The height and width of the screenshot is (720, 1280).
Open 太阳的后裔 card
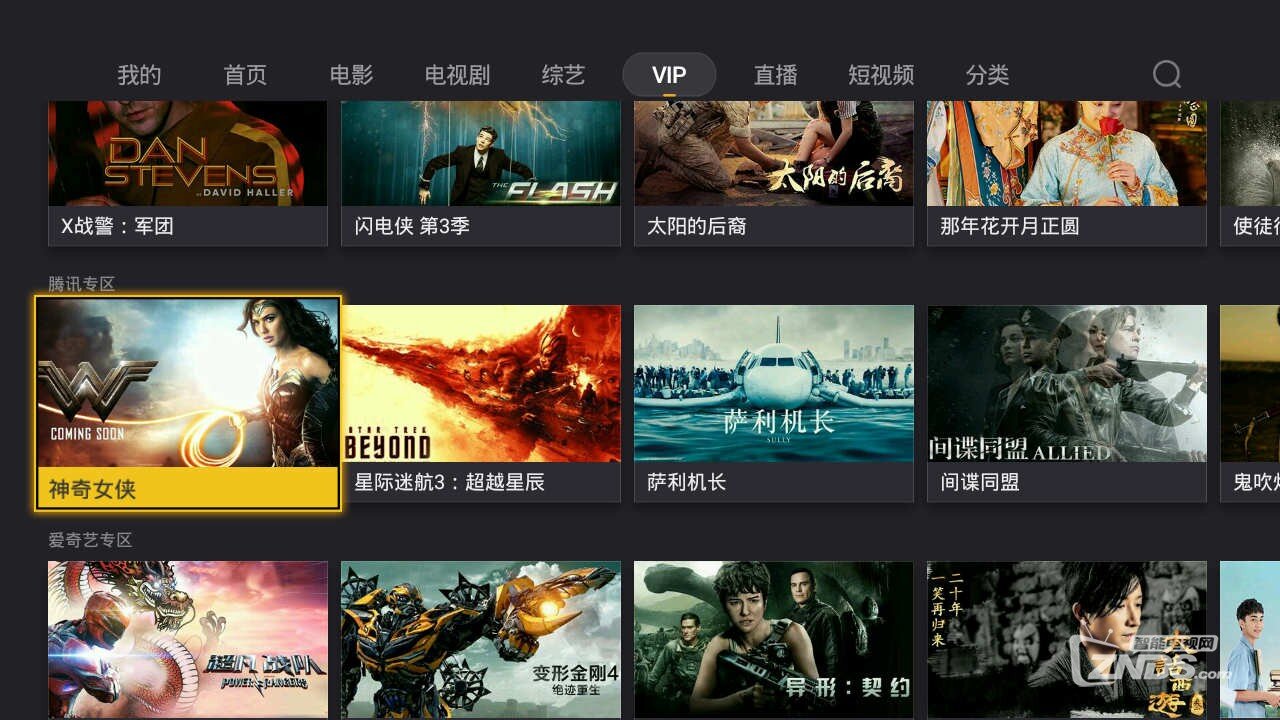pyautogui.click(x=774, y=170)
